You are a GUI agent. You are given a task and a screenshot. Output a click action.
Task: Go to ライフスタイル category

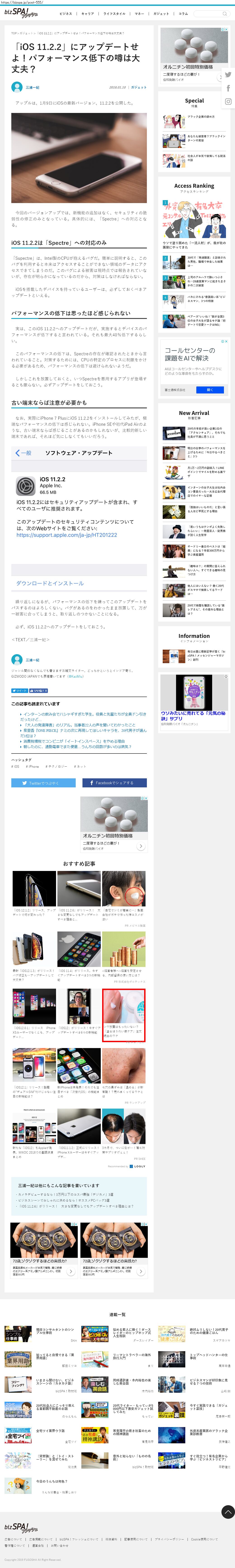click(115, 13)
